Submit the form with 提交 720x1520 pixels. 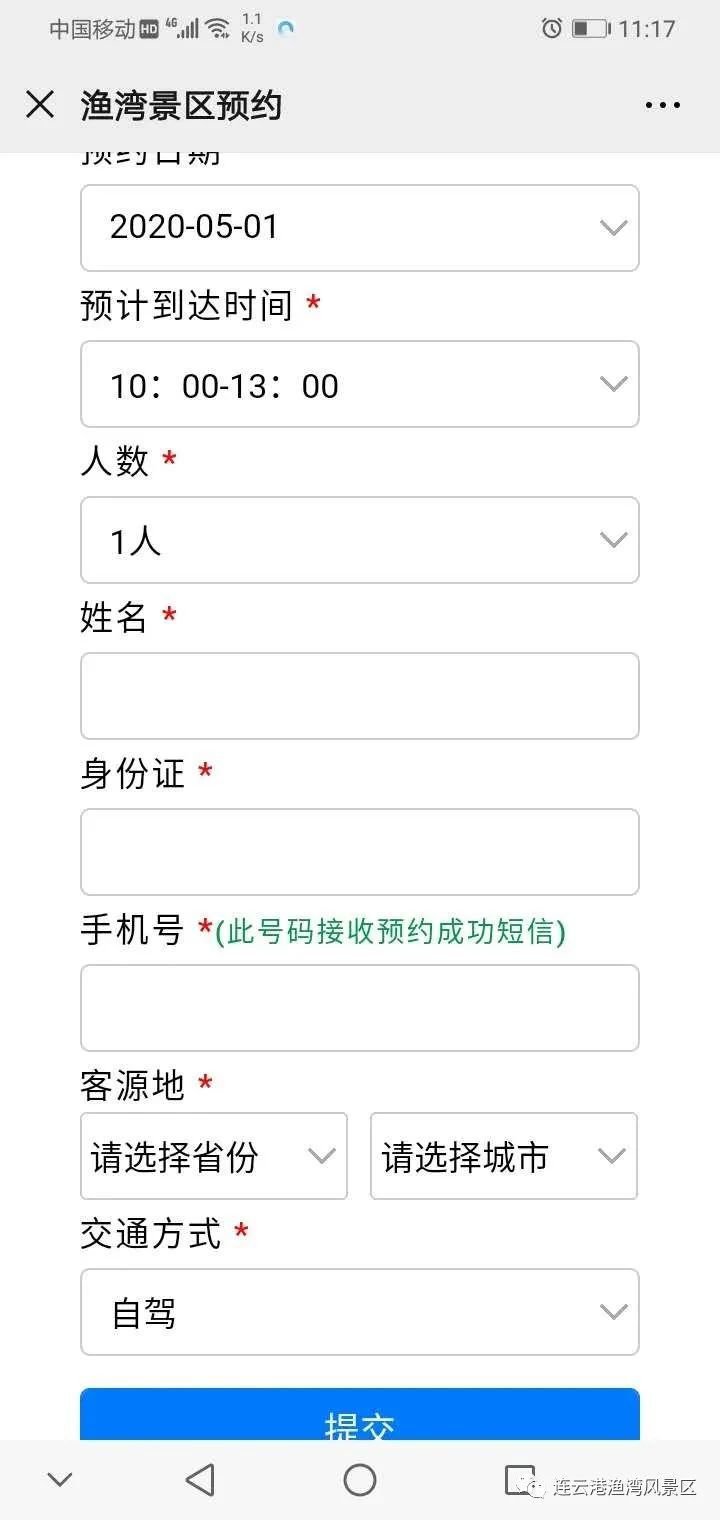(360, 1416)
